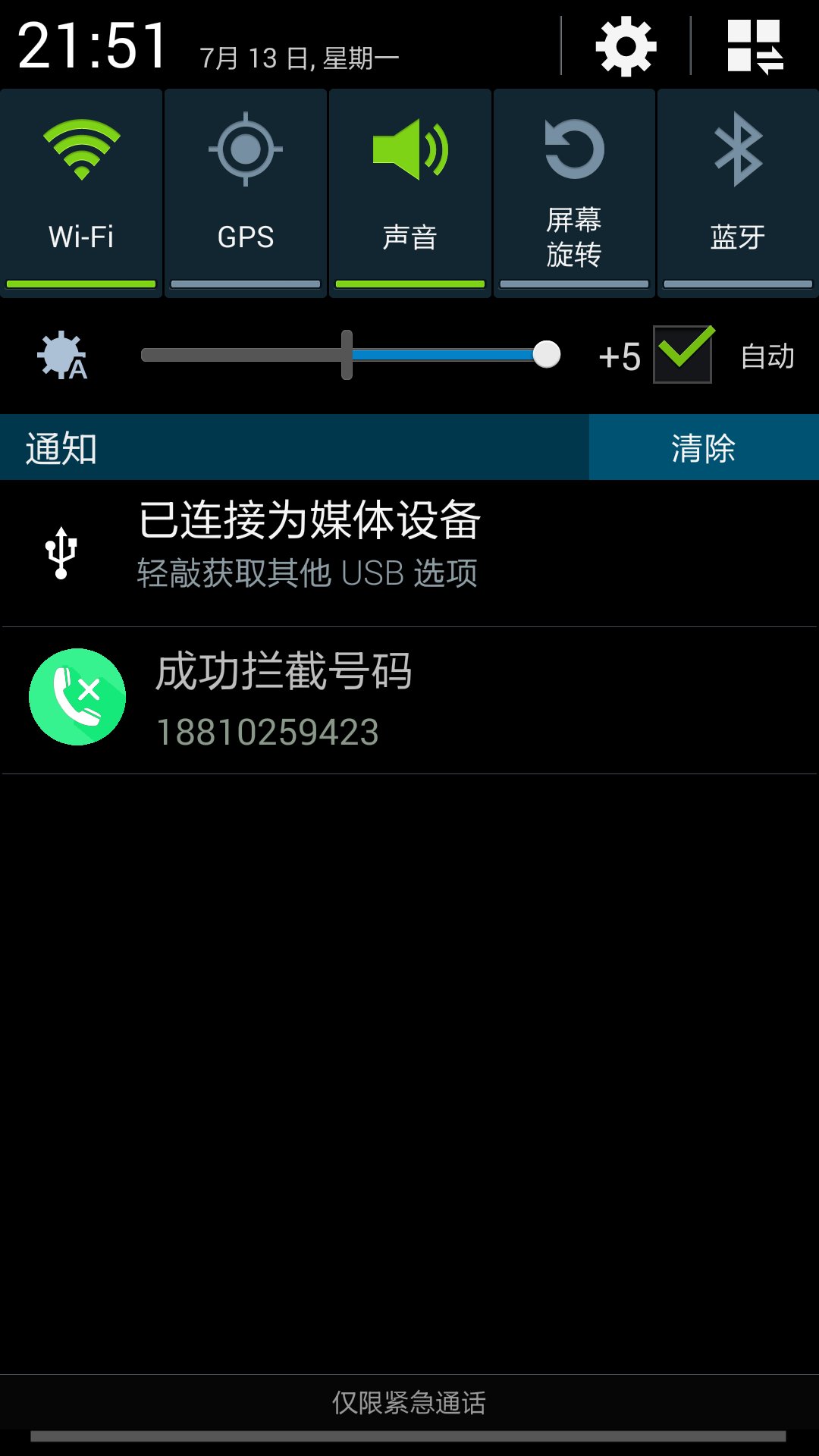Uncheck the 自动 brightness checkbox
Image resolution: width=819 pixels, height=1456 pixels.
[682, 355]
